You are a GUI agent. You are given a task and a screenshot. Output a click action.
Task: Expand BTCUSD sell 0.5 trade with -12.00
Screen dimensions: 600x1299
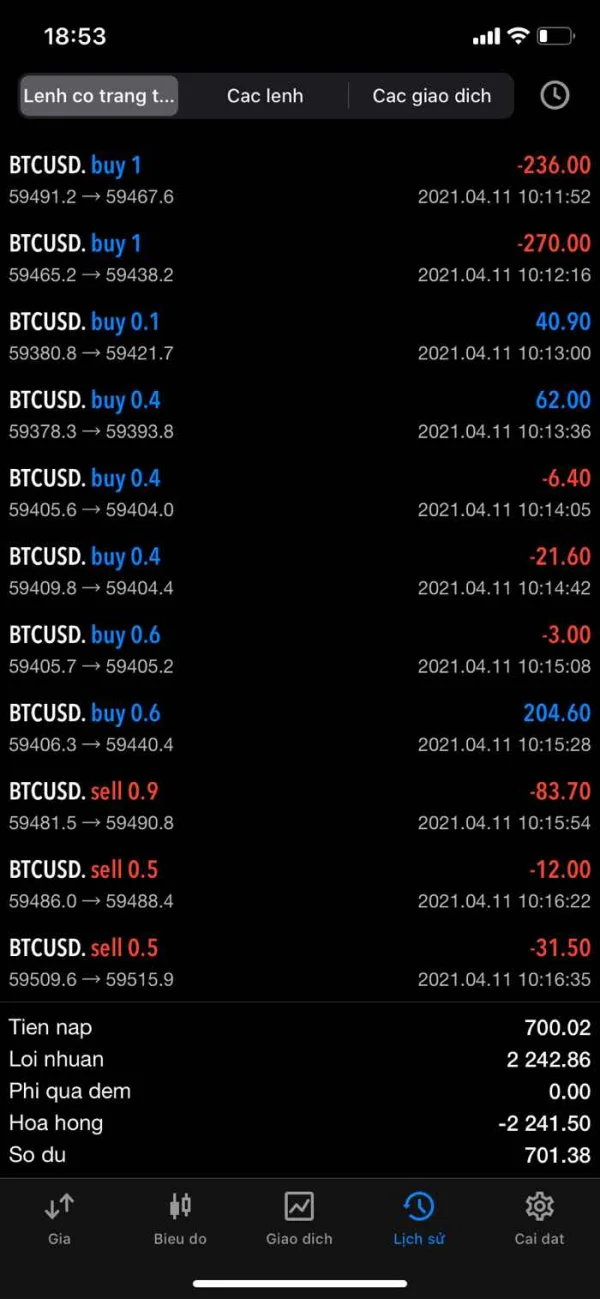coord(300,884)
